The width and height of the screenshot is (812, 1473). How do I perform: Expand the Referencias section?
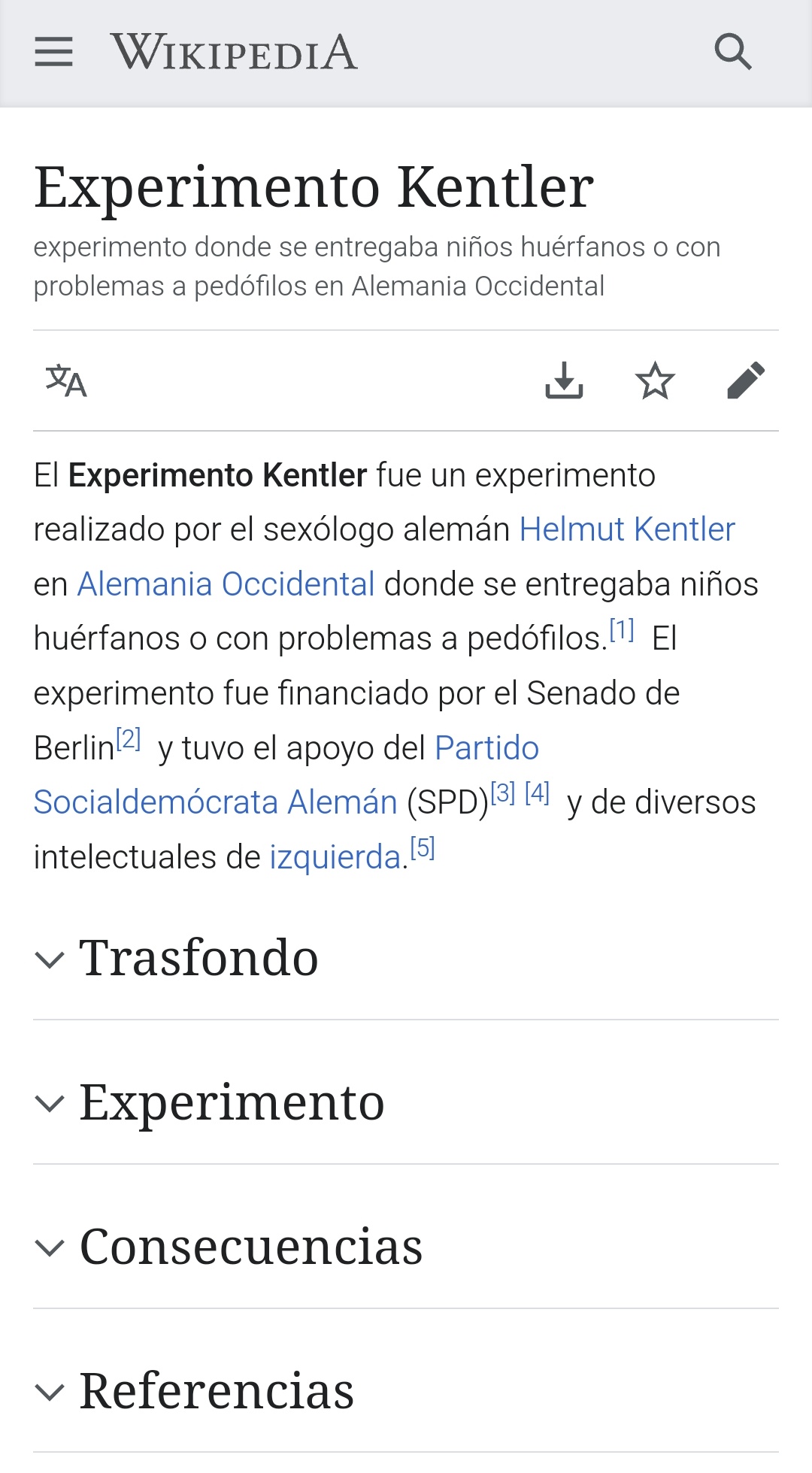tap(217, 1392)
